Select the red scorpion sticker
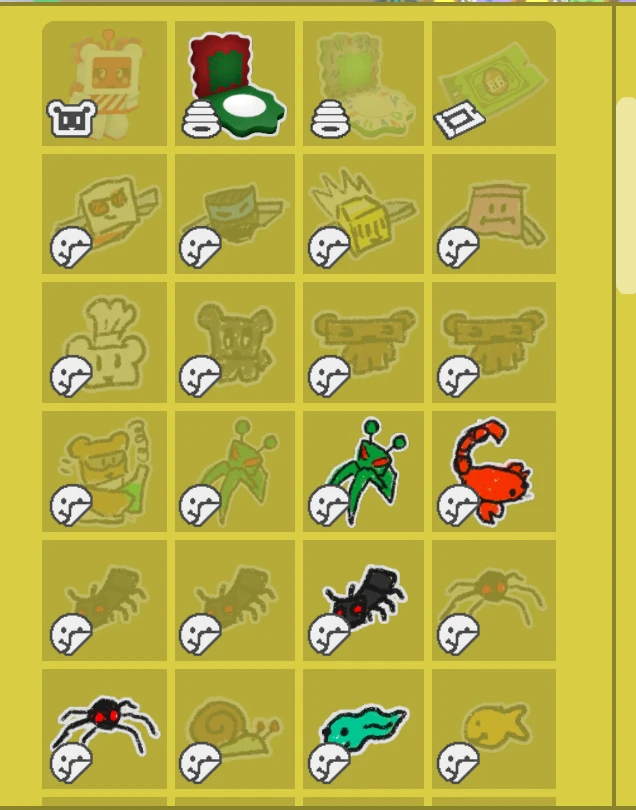This screenshot has width=636, height=810. pyautogui.click(x=494, y=471)
